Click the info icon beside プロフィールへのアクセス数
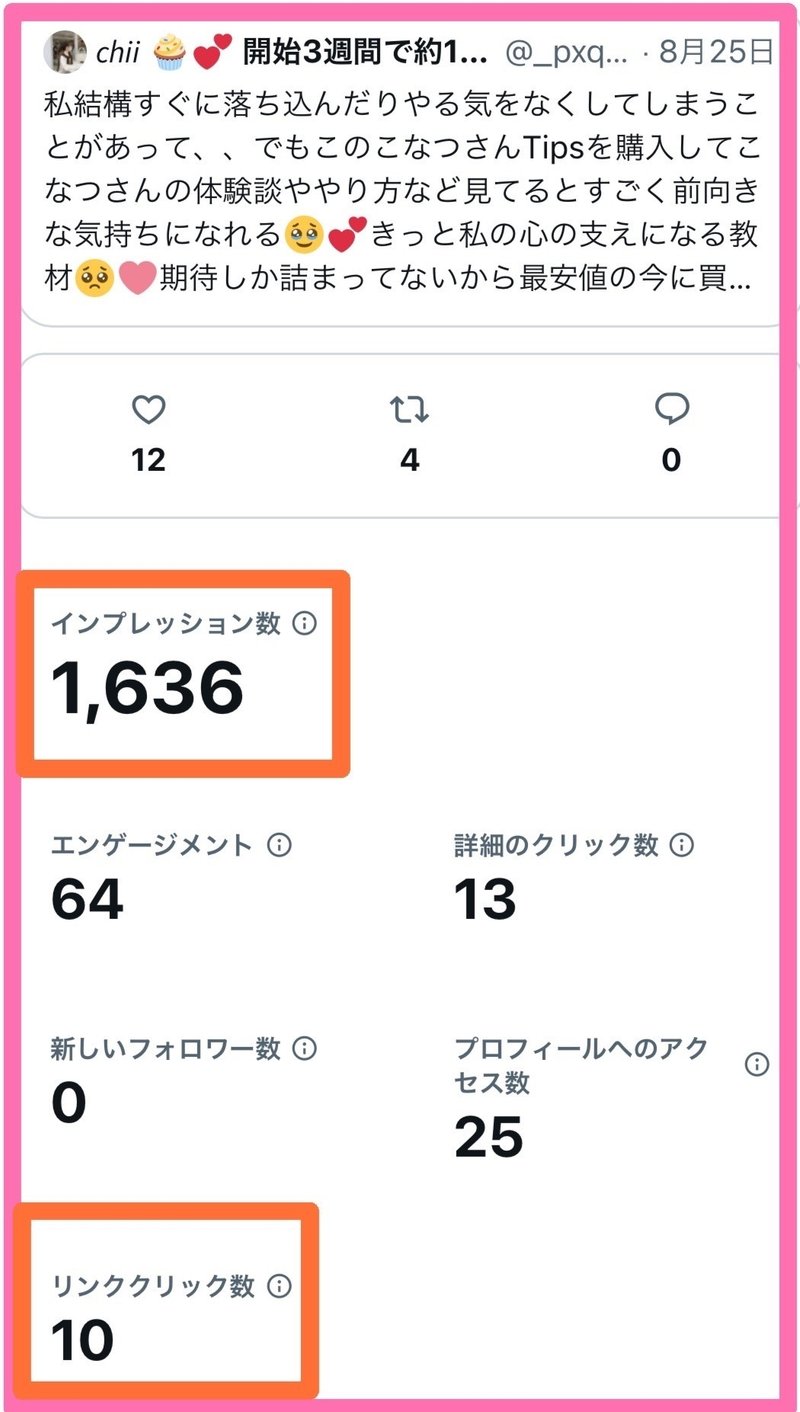The height and width of the screenshot is (1412, 800). pyautogui.click(x=756, y=1063)
